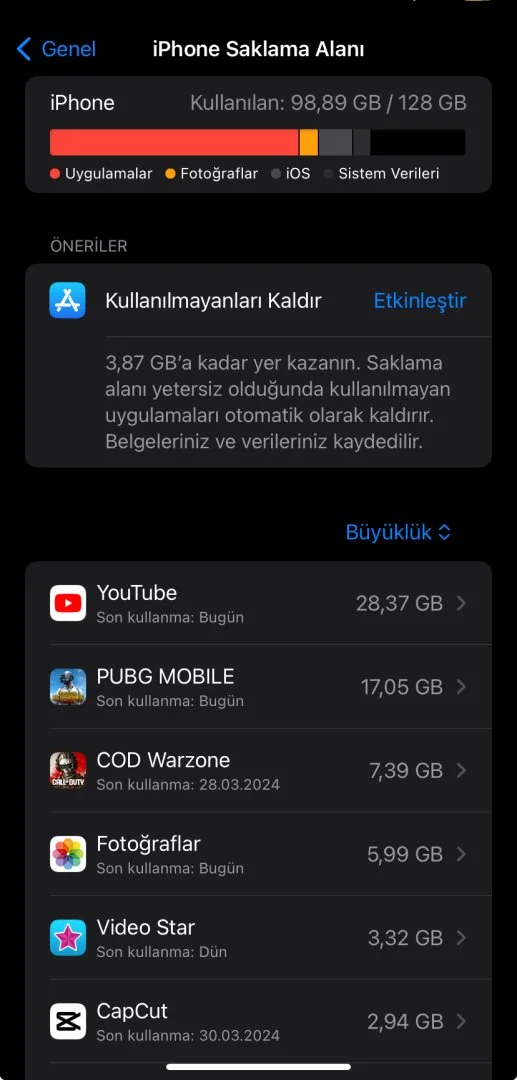
Task: Open the Video Star row
Action: click(258, 937)
